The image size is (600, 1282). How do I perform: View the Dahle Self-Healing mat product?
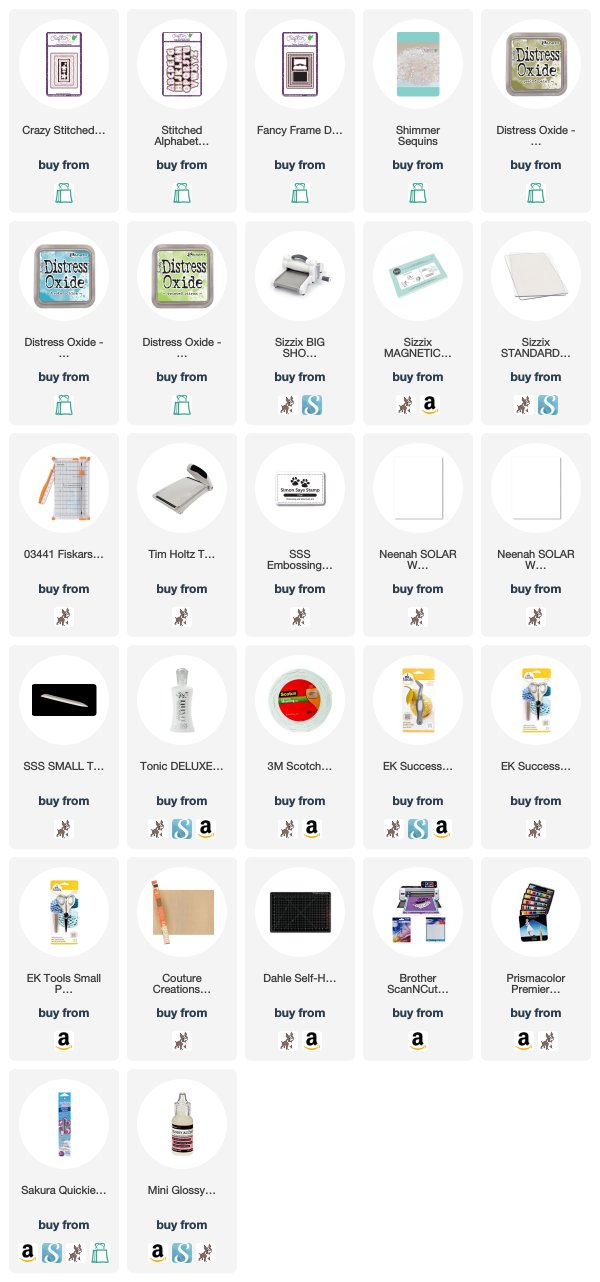click(300, 959)
